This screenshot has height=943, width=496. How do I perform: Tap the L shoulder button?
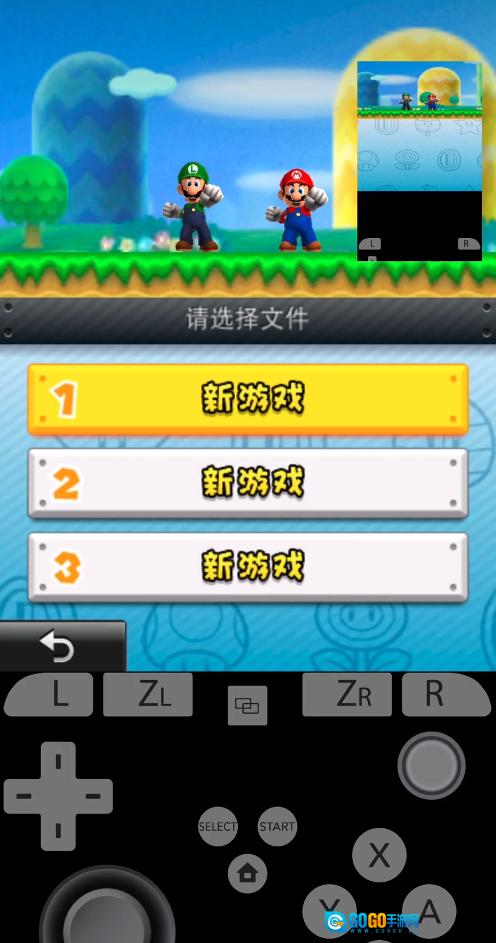49,695
